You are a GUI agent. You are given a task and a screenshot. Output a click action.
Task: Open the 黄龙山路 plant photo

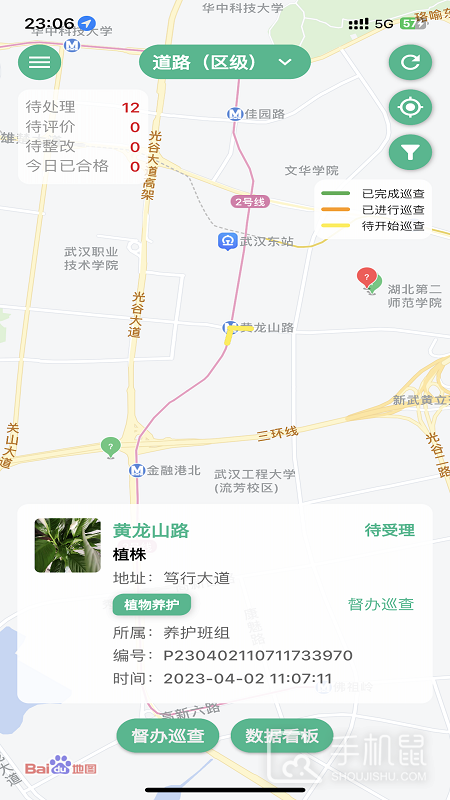pyautogui.click(x=67, y=545)
